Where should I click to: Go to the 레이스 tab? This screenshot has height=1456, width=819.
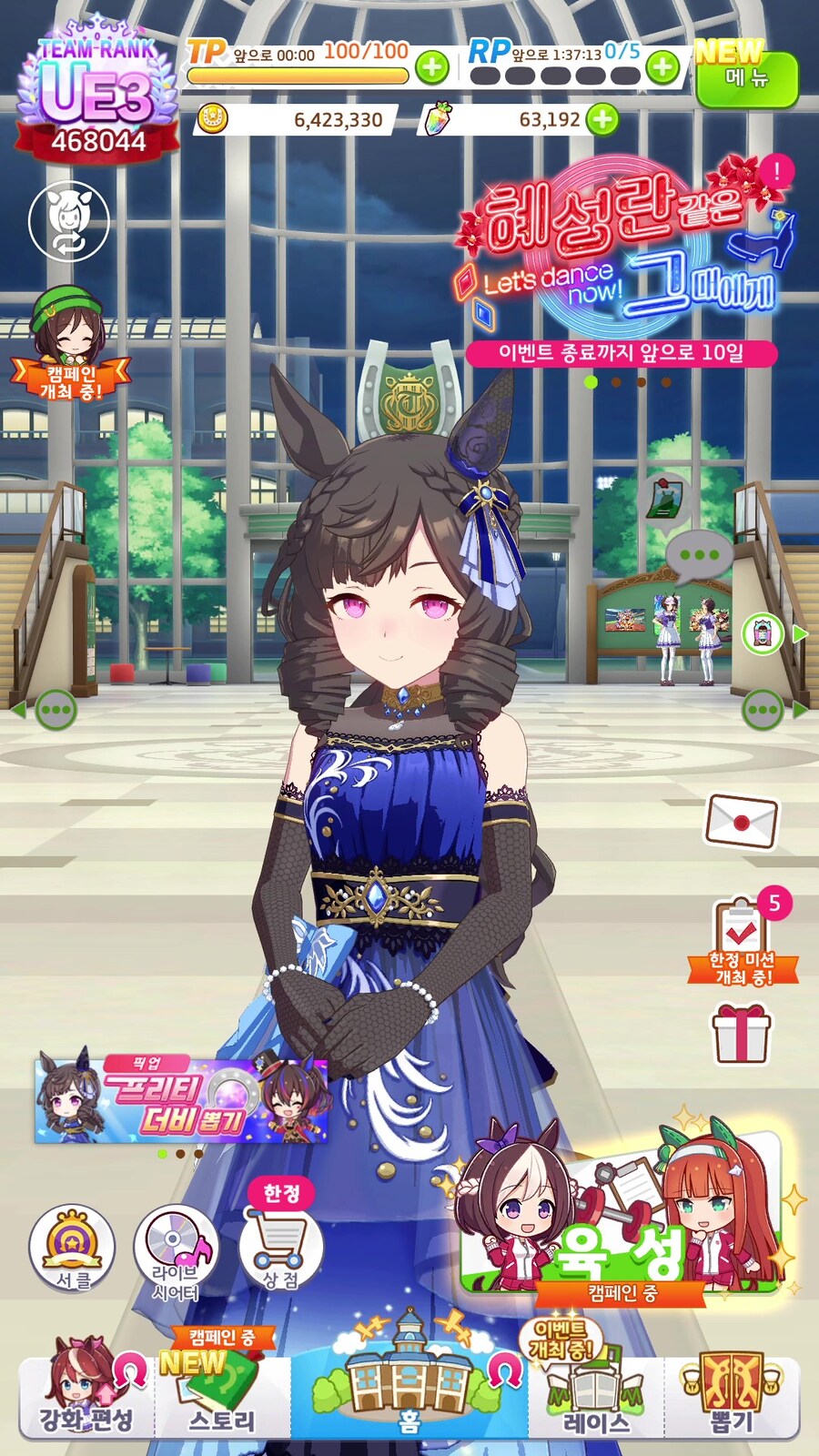(596, 1397)
